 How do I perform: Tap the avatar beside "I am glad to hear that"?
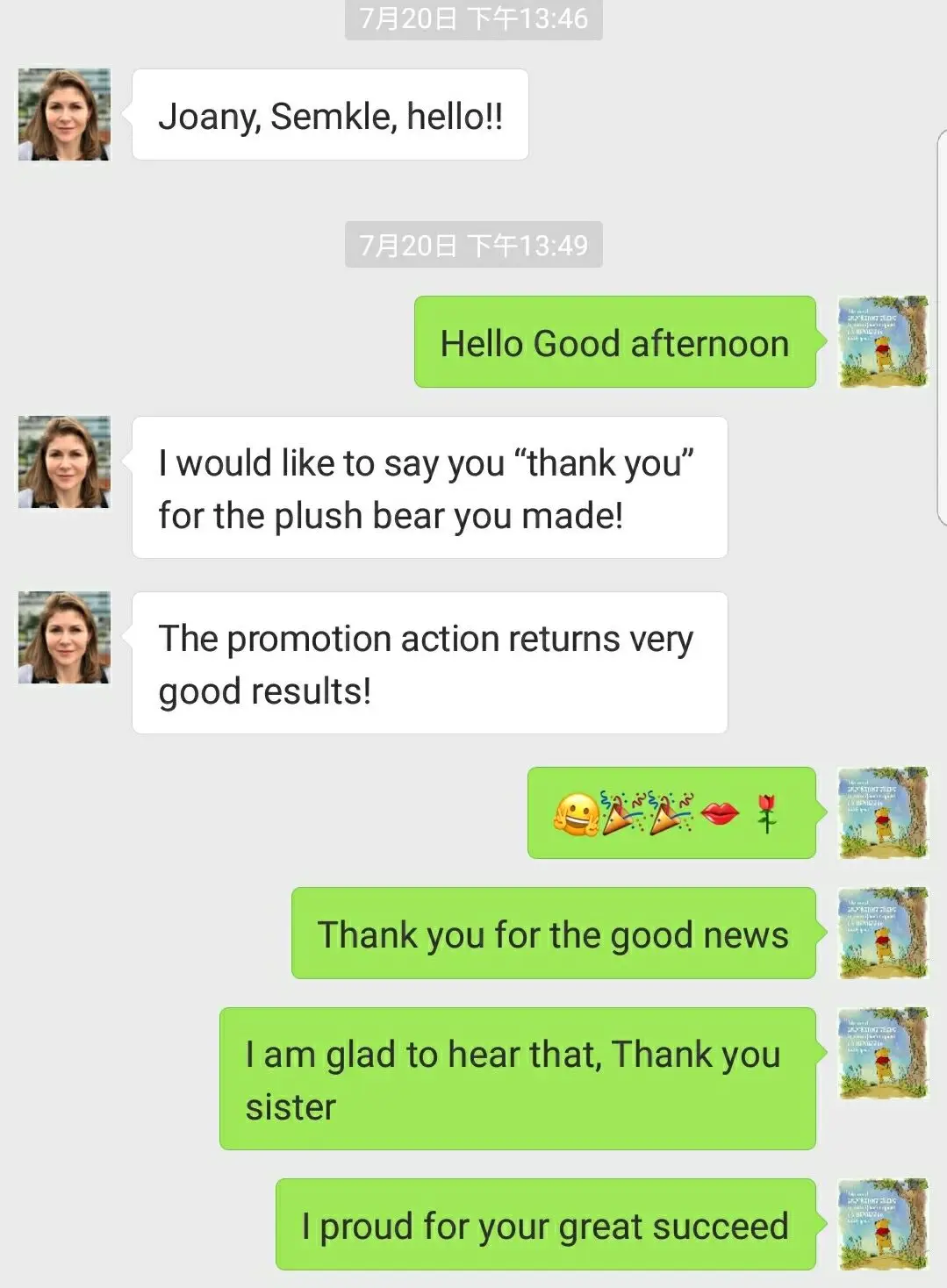(x=883, y=1053)
